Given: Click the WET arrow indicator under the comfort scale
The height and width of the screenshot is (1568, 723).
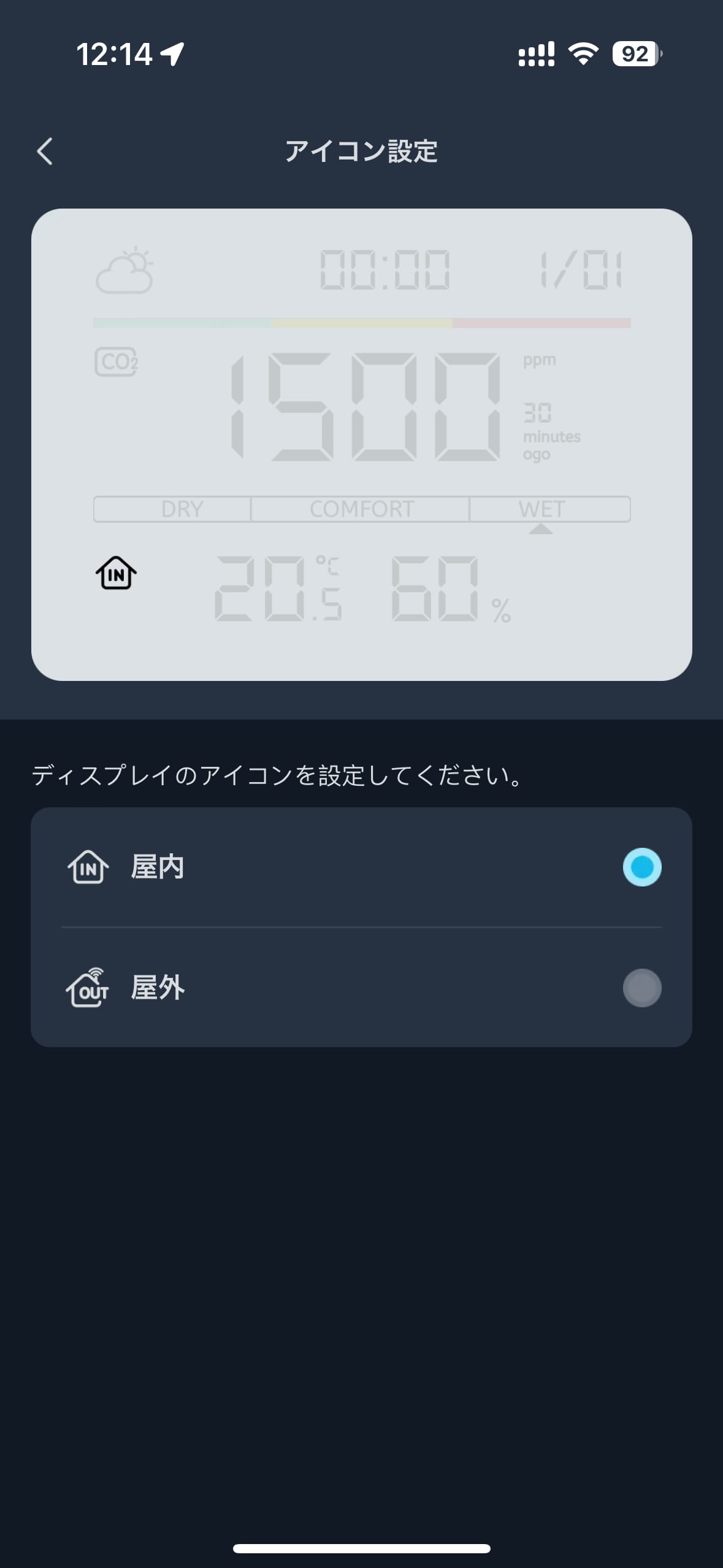Looking at the screenshot, I should [539, 529].
